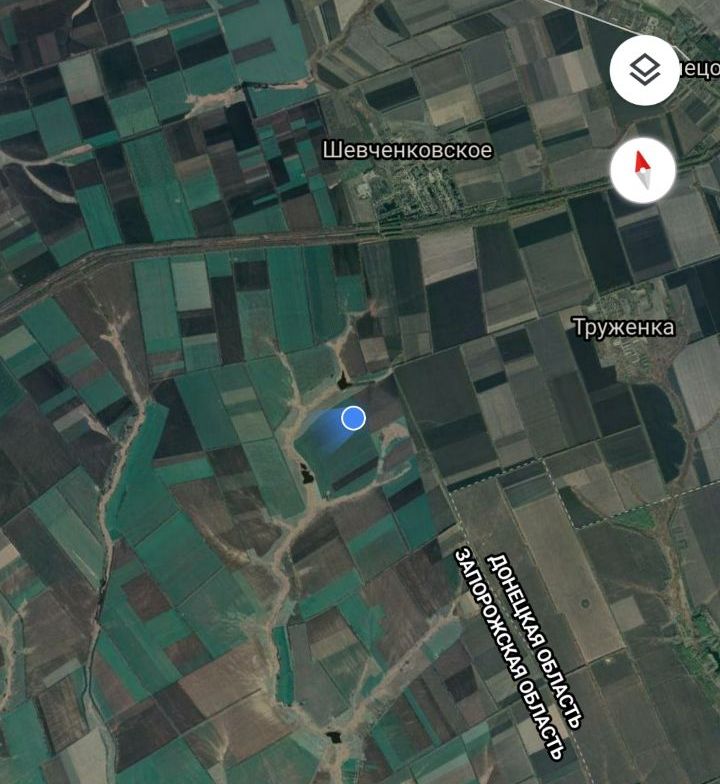Tap the compass to reset north
The width and height of the screenshot is (720, 784).
pyautogui.click(x=643, y=169)
